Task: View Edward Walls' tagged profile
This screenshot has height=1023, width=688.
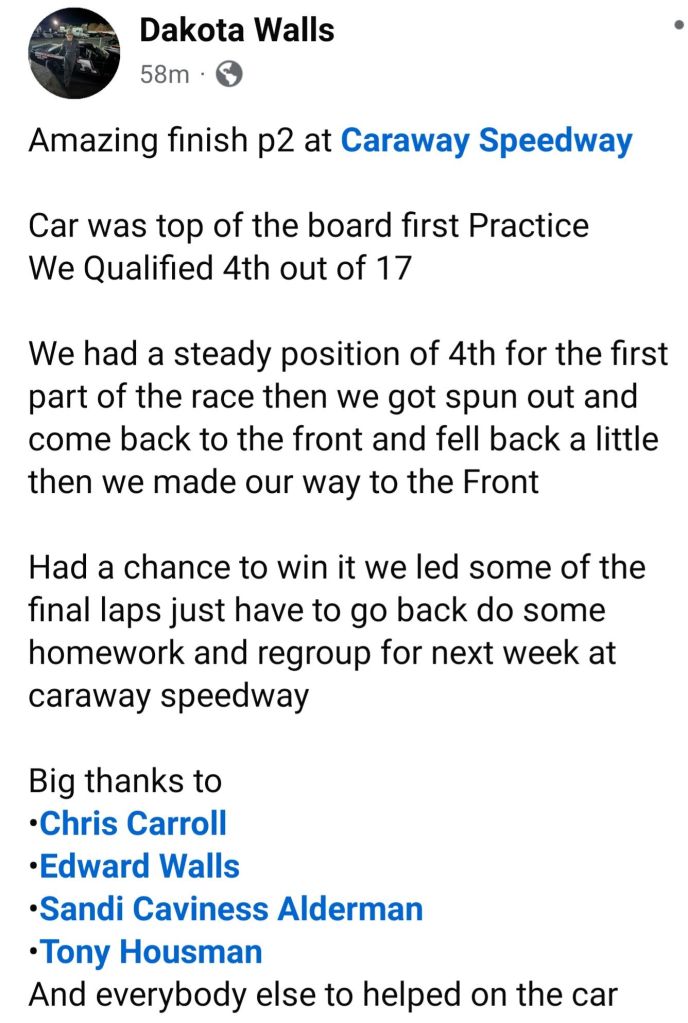Action: [139, 866]
